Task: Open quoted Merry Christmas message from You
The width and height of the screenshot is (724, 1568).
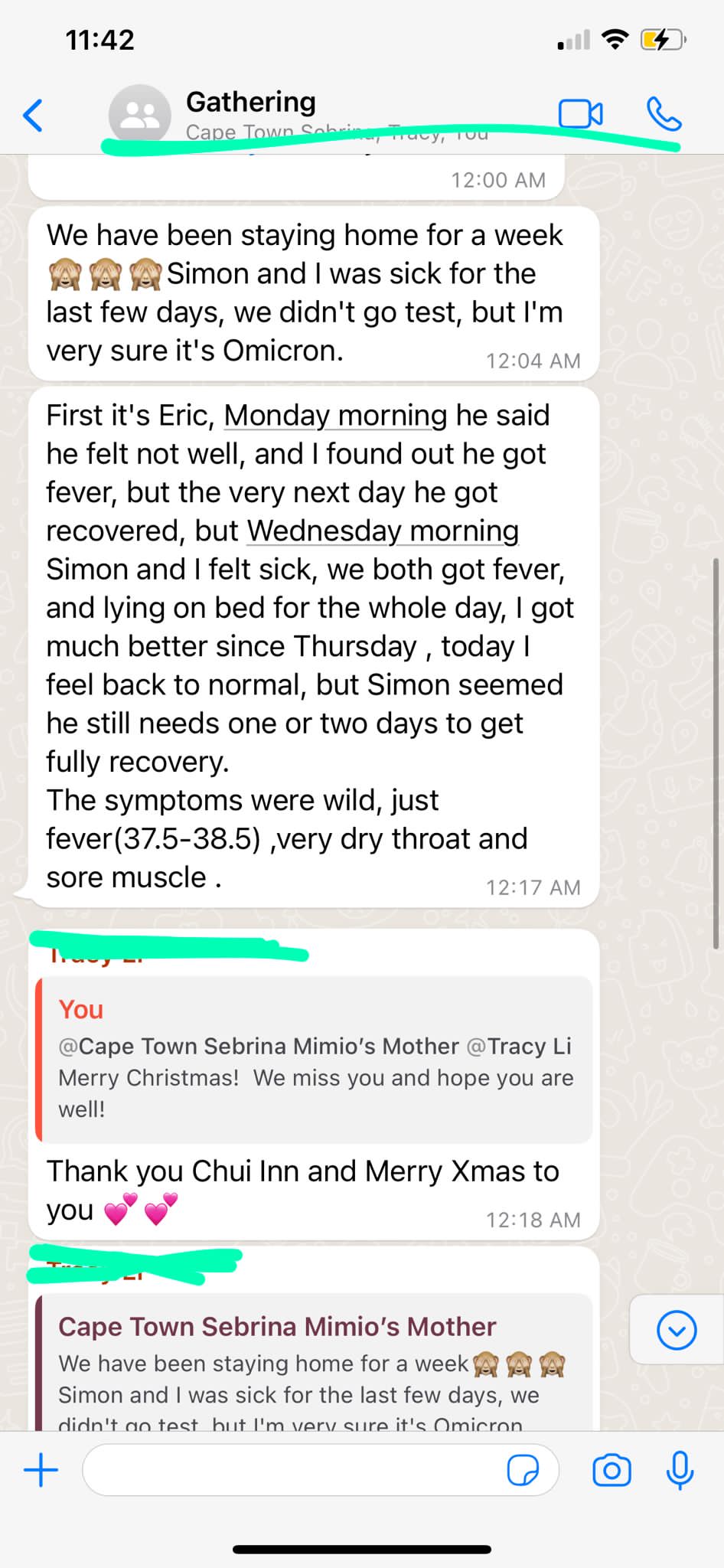Action: pos(315,1059)
